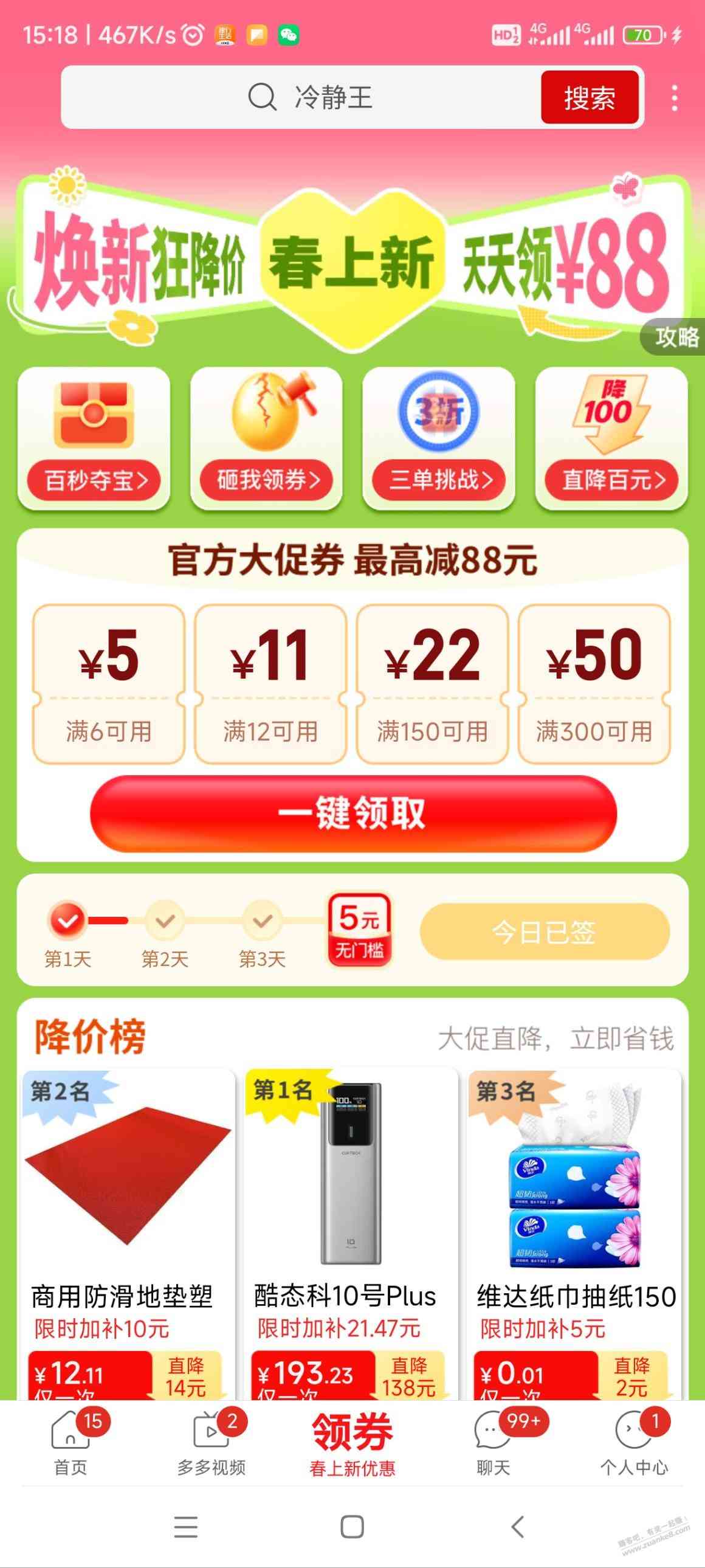Open 百秒夺宝 treasure activity
Viewport: 705px width, 1568px height.
(x=94, y=438)
